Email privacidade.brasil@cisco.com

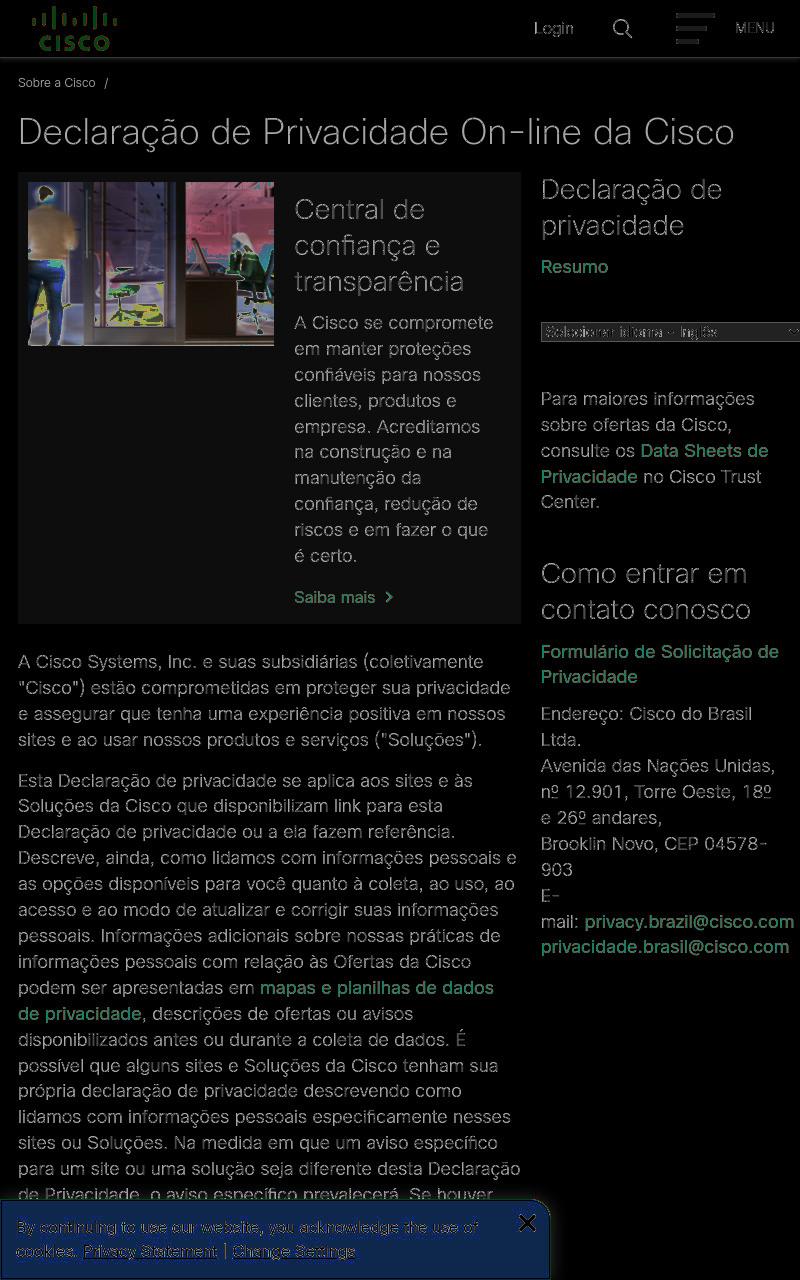(665, 947)
